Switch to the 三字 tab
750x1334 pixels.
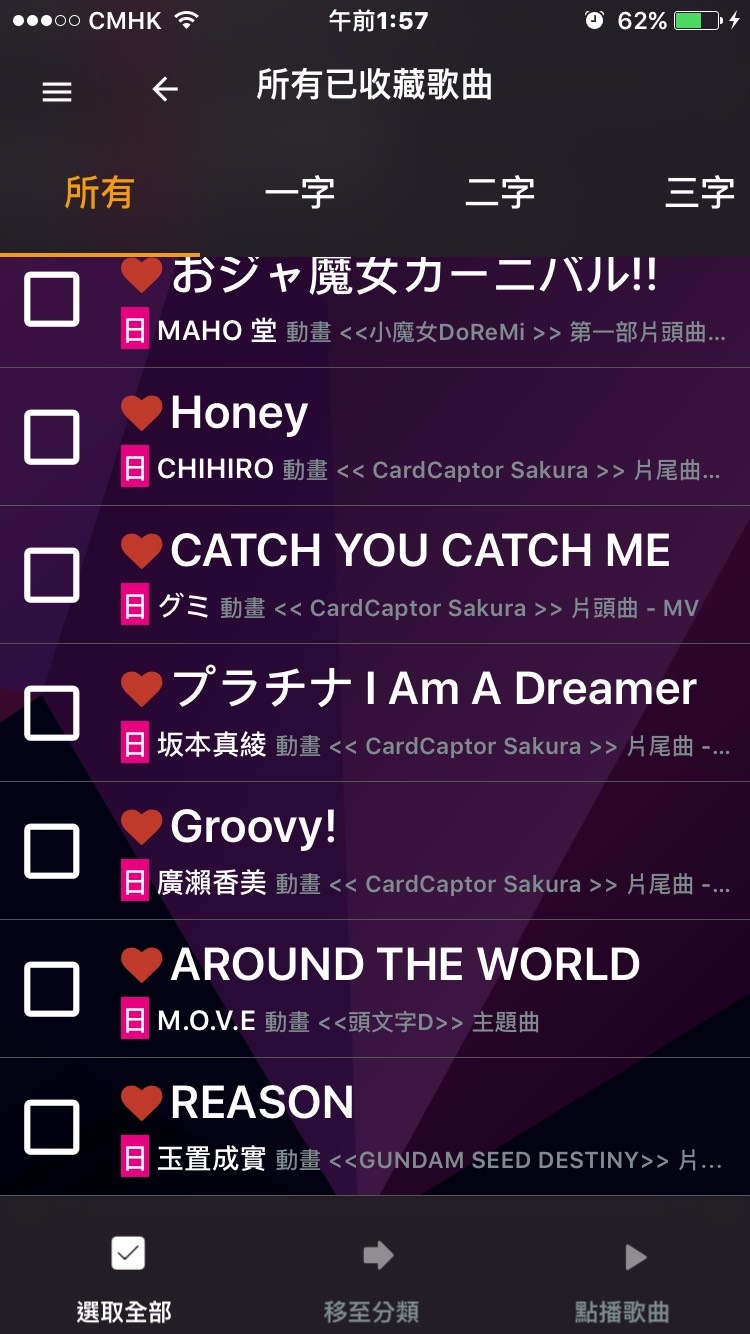[700, 192]
